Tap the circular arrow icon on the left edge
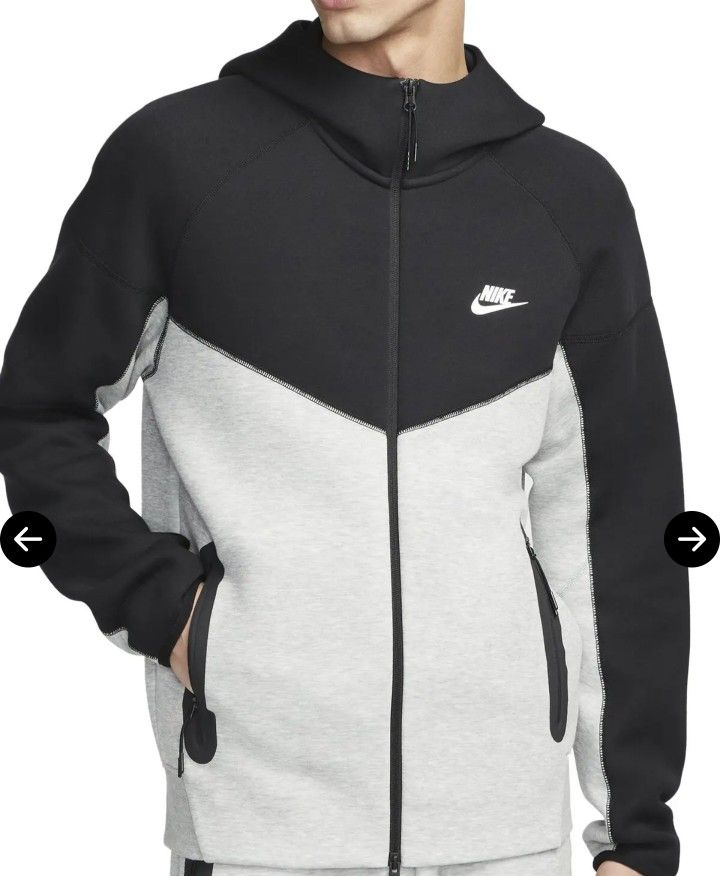 (30, 540)
